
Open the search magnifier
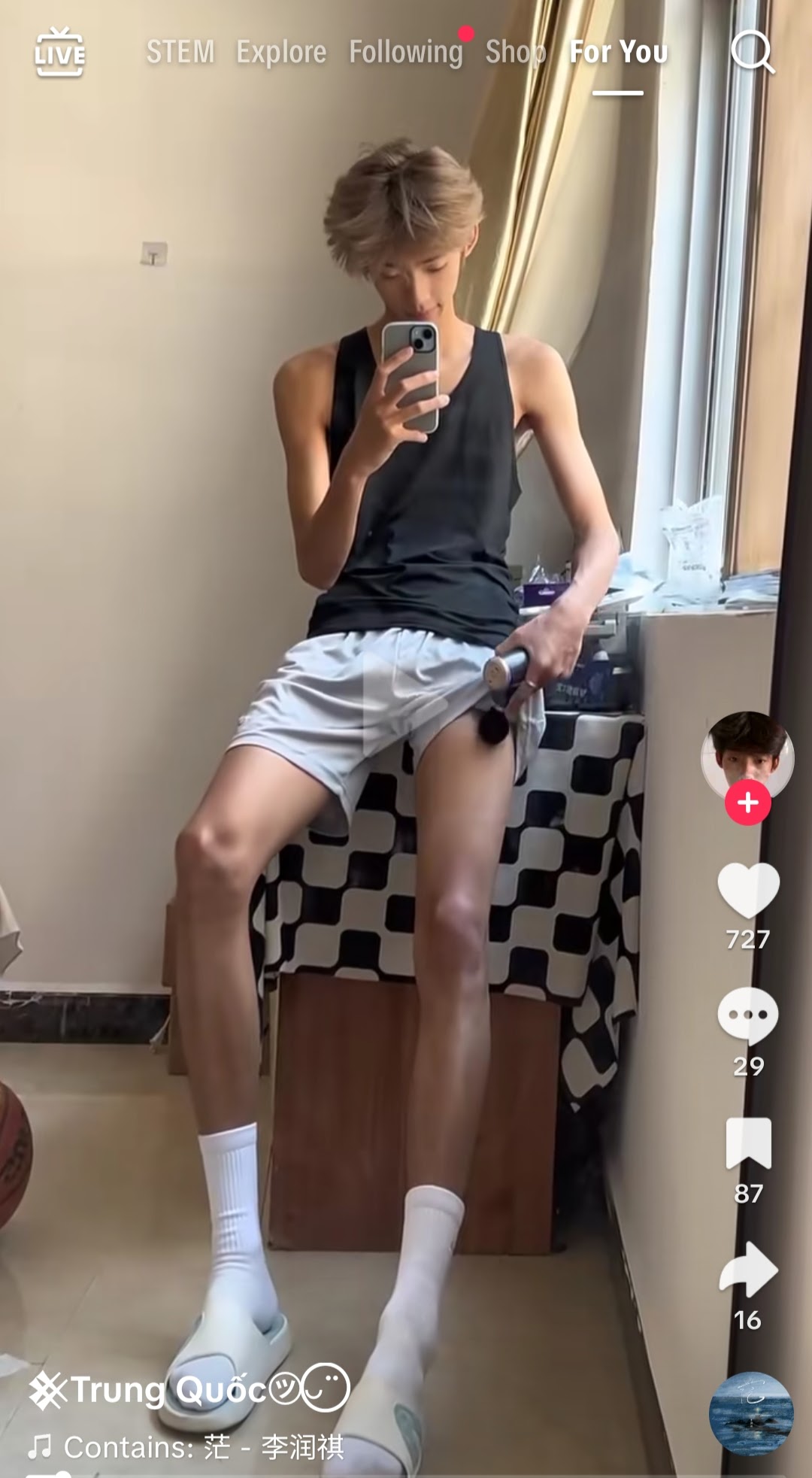[x=752, y=52]
